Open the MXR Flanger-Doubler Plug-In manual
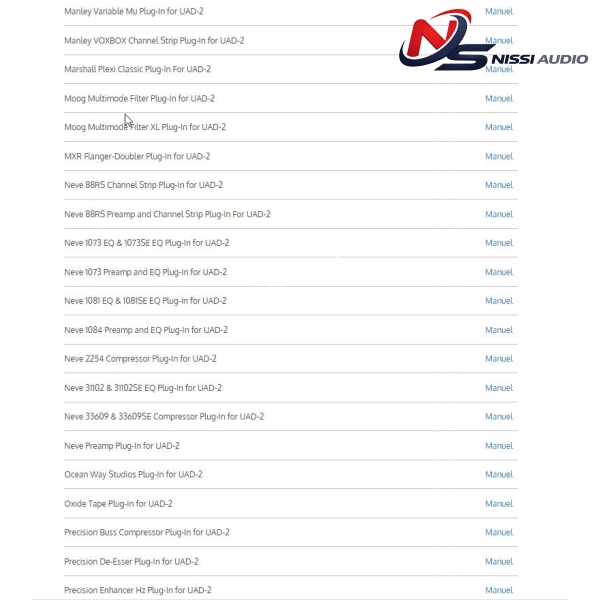This screenshot has height=600, width=600. pos(498,156)
